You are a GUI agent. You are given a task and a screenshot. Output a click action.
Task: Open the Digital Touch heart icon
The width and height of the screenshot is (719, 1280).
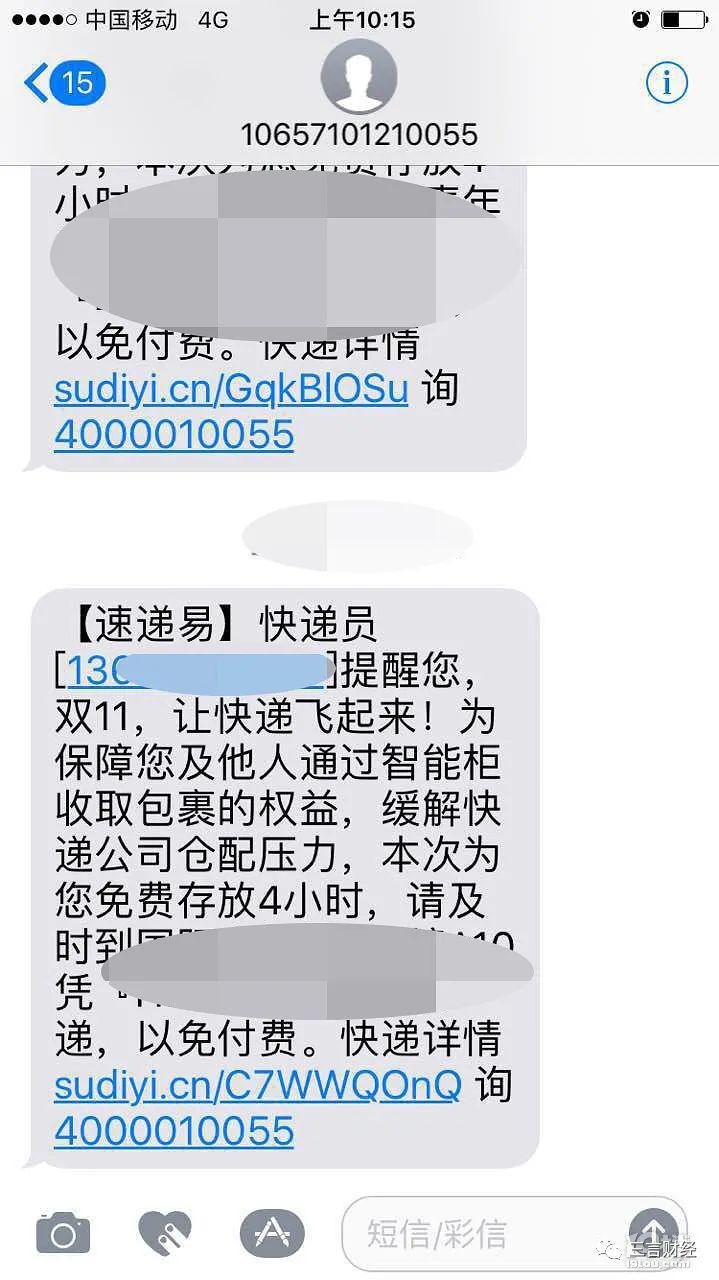165,1234
